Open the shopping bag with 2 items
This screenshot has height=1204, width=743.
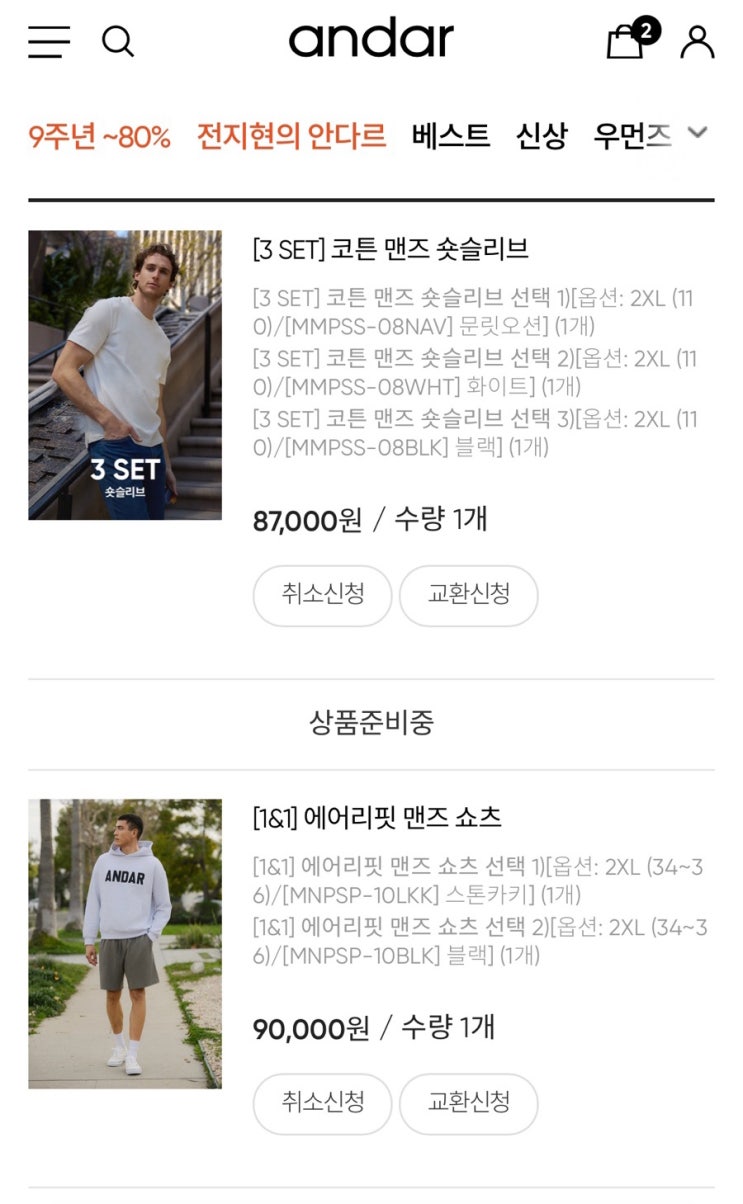pos(628,40)
